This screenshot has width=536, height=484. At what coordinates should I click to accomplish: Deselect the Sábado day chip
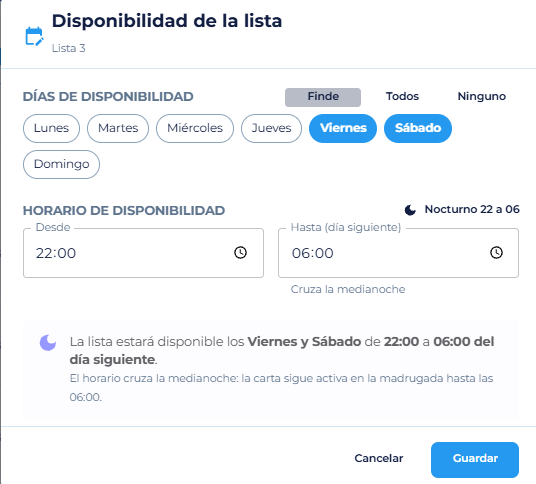418,128
